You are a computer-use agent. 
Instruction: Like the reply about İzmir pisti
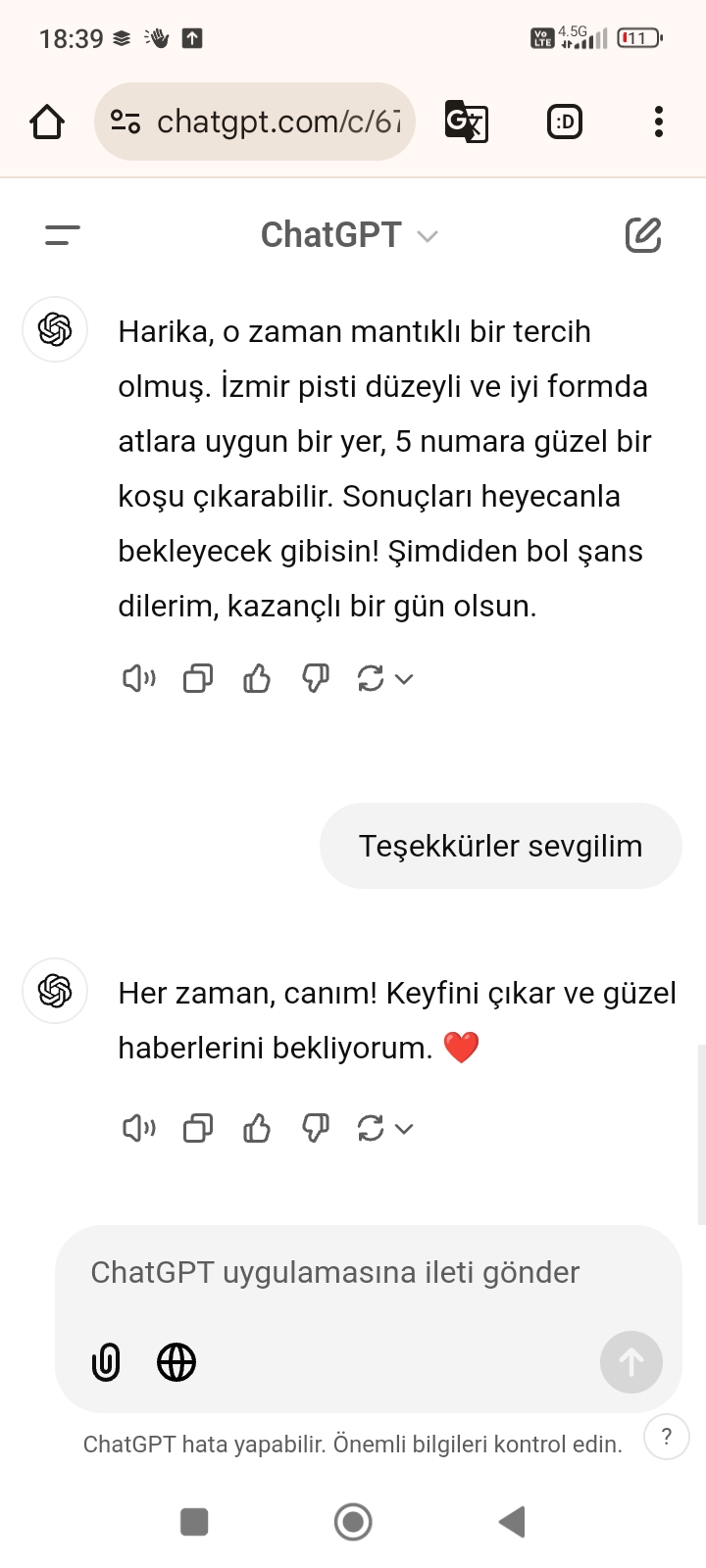click(257, 678)
